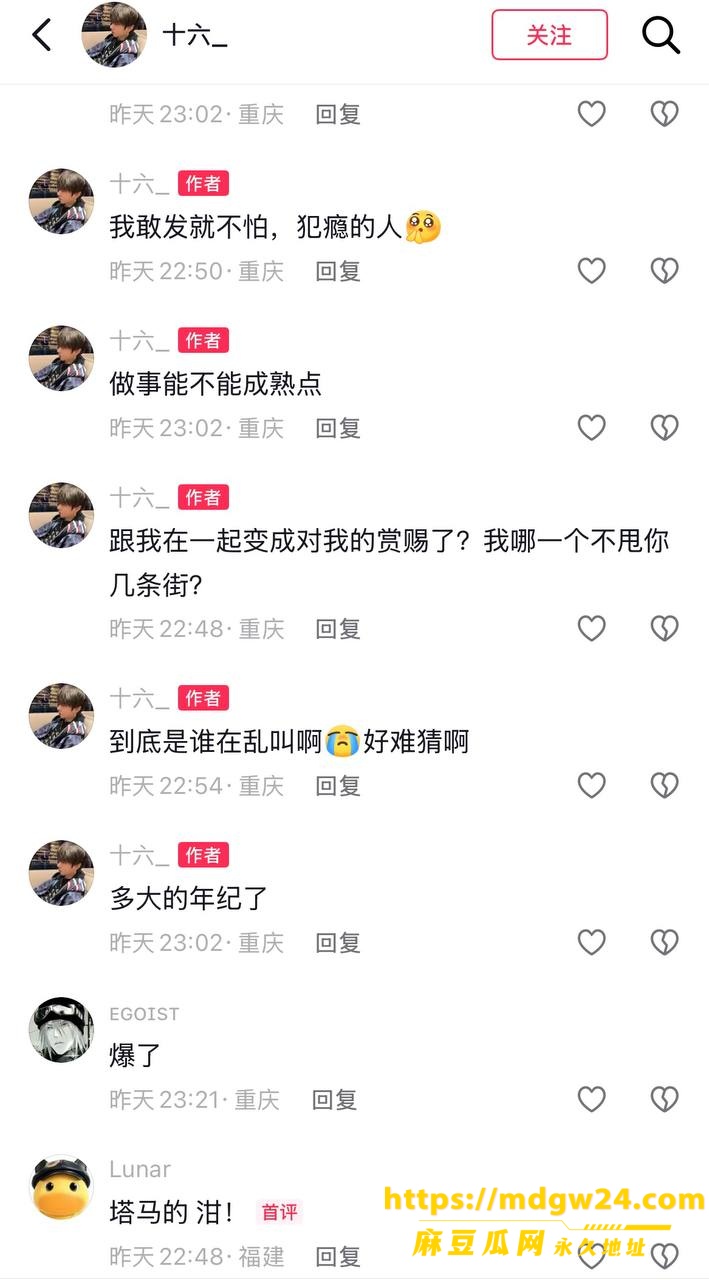Go back using the top-left arrow
The image size is (709, 1280).
(42, 35)
